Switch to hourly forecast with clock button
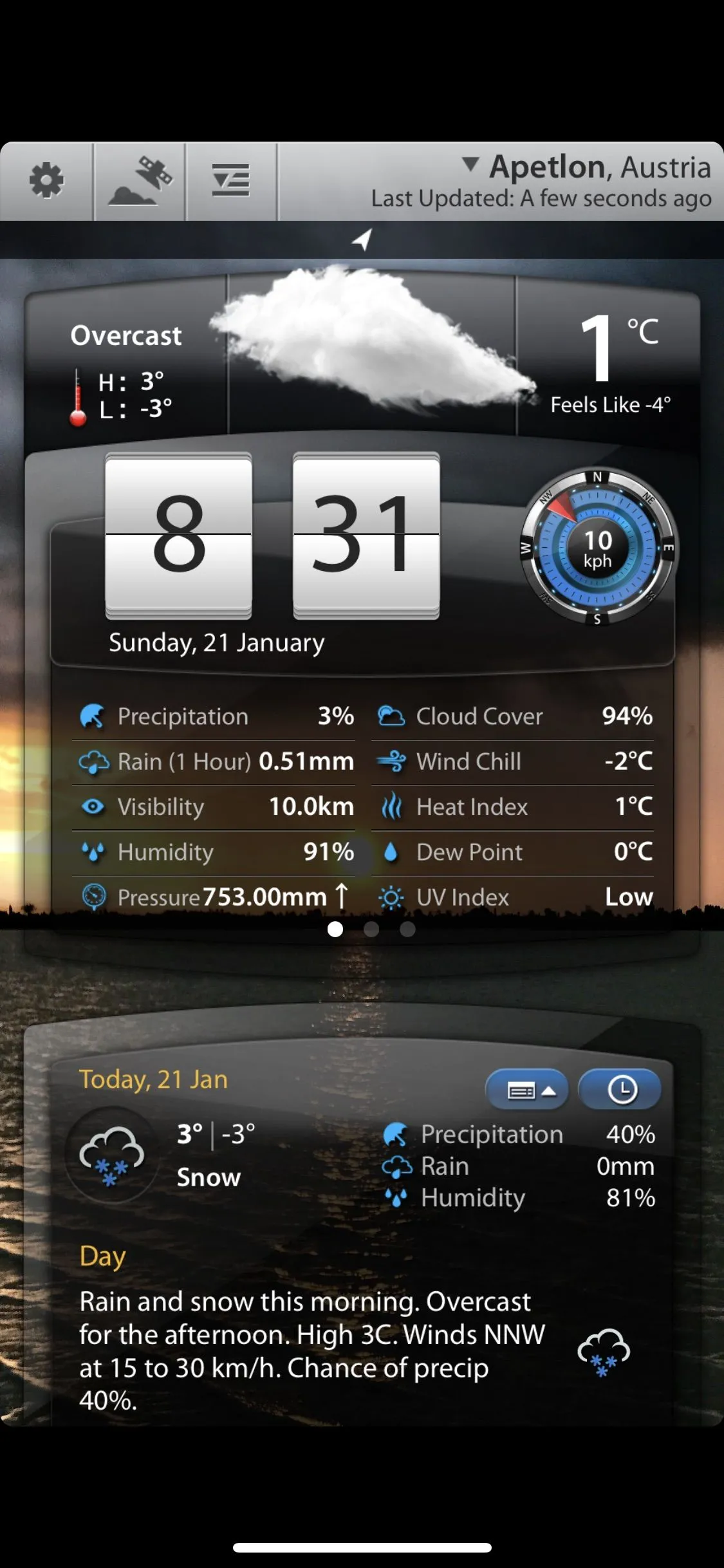724x1568 pixels. pos(620,1090)
